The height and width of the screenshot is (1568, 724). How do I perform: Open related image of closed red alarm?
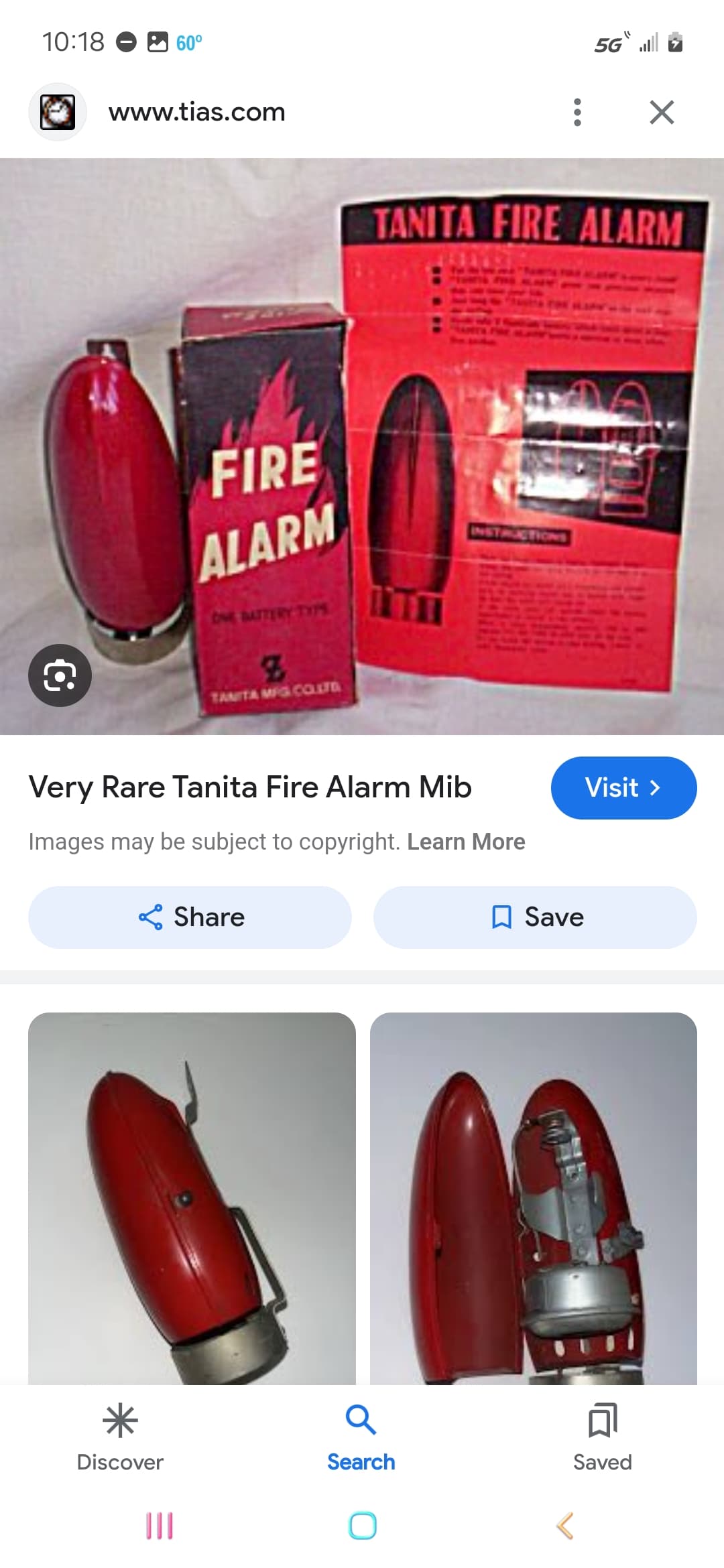[192, 1198]
